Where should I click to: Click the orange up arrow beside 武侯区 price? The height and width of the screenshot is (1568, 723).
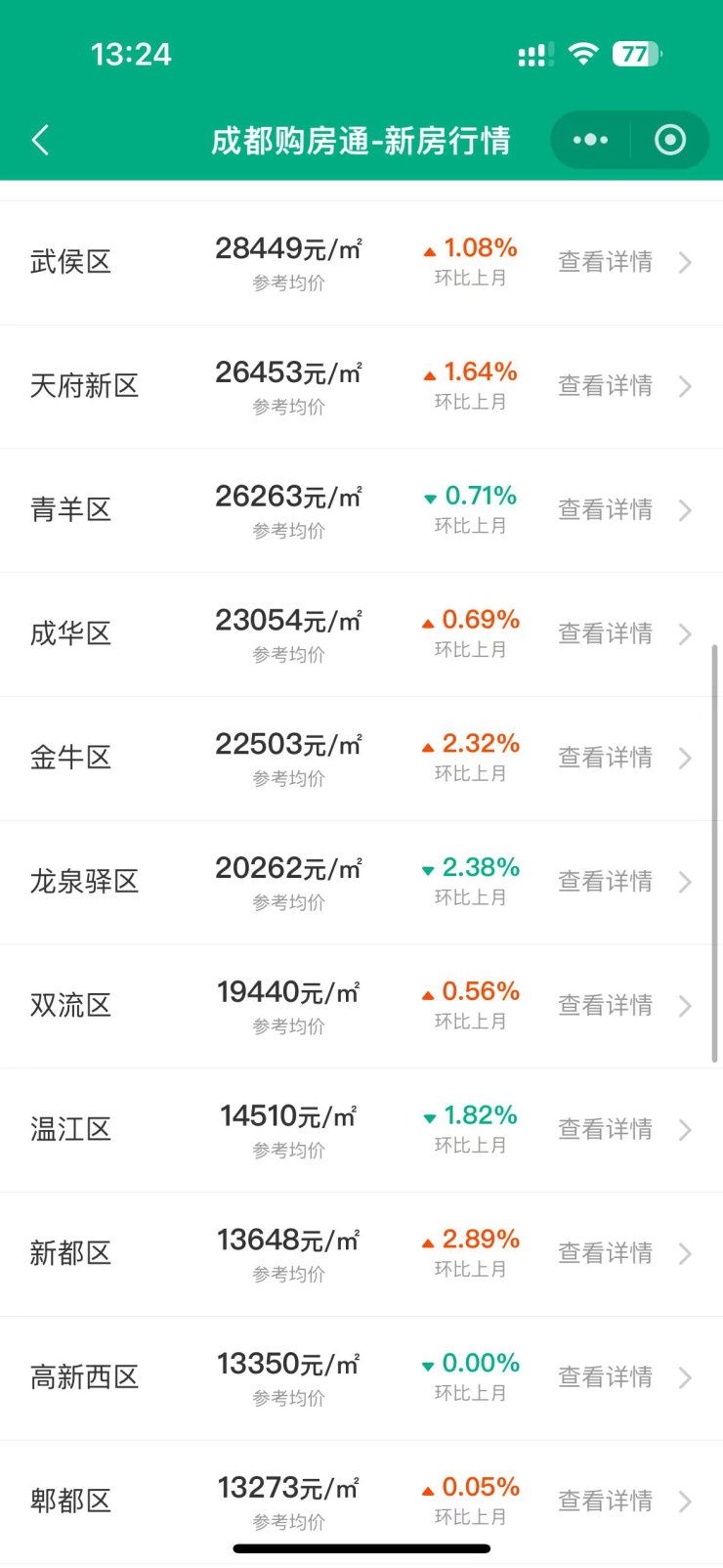430,249
